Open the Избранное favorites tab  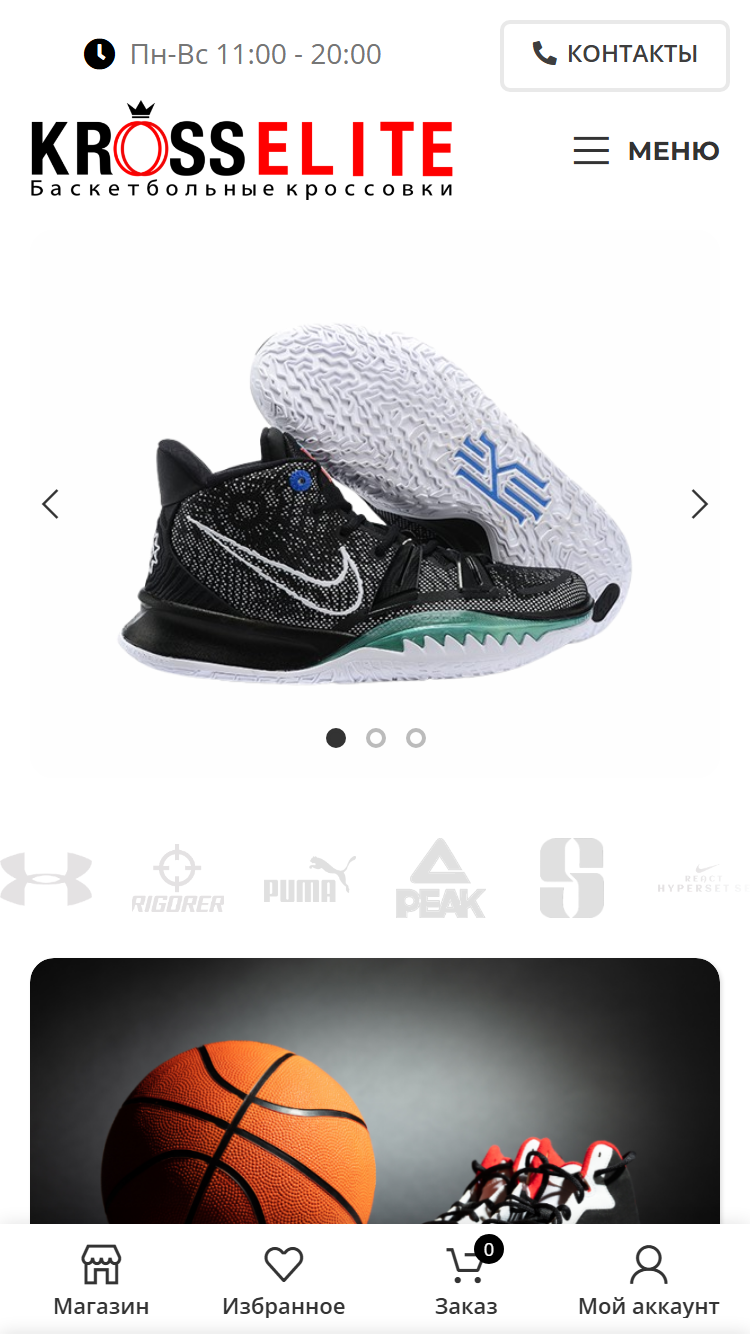click(x=284, y=1280)
